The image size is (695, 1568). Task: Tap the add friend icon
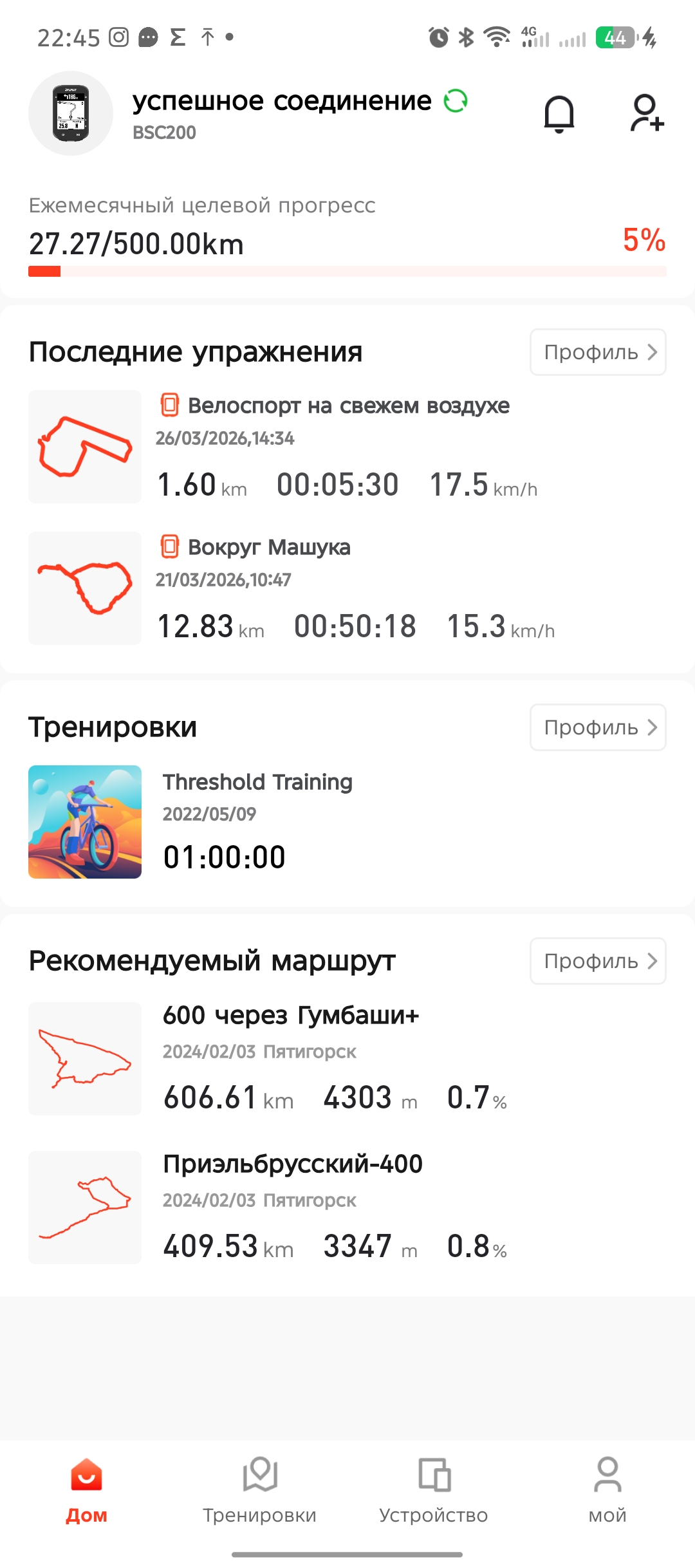click(646, 114)
